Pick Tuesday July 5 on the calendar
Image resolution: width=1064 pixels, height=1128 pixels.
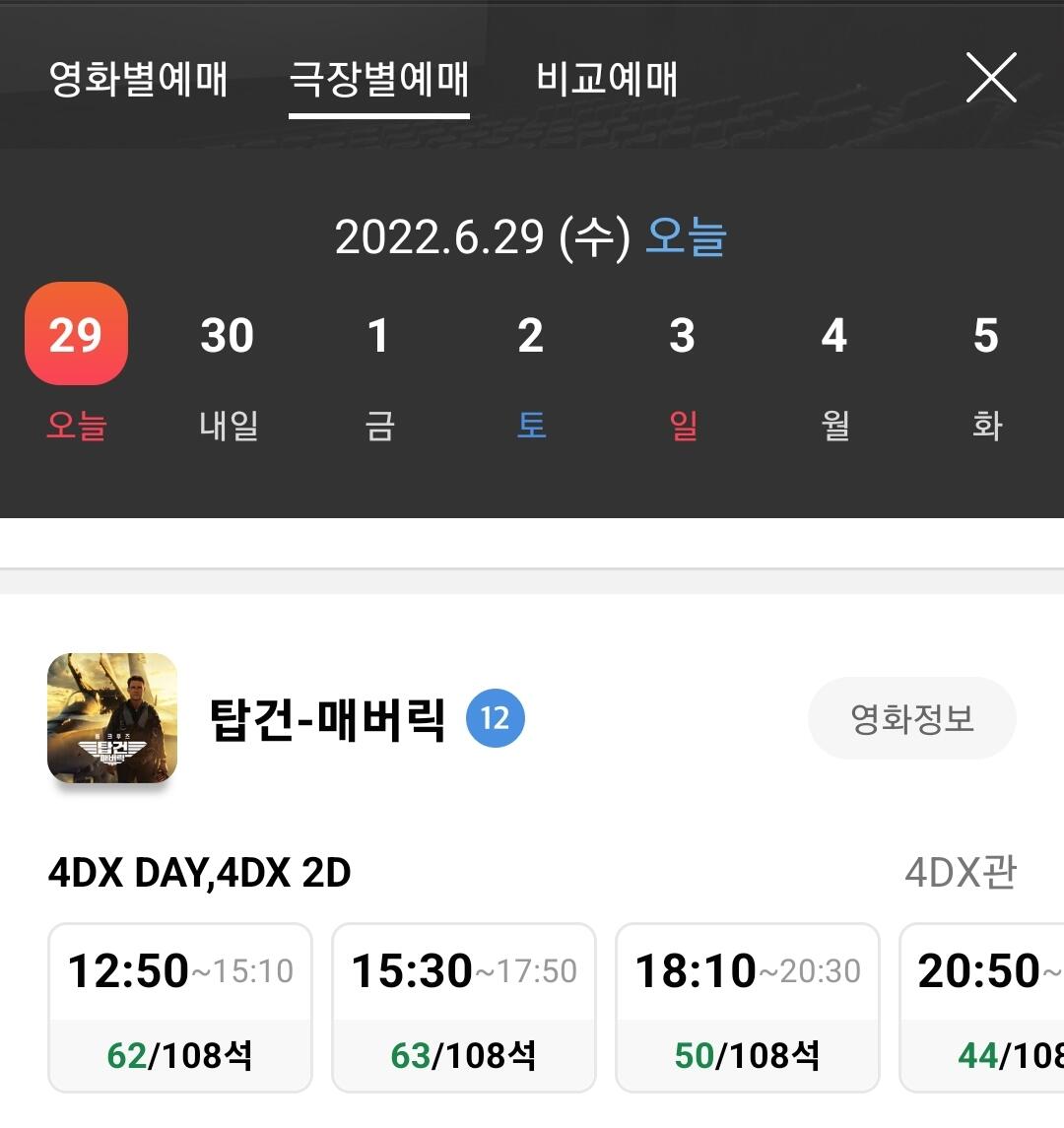(985, 333)
